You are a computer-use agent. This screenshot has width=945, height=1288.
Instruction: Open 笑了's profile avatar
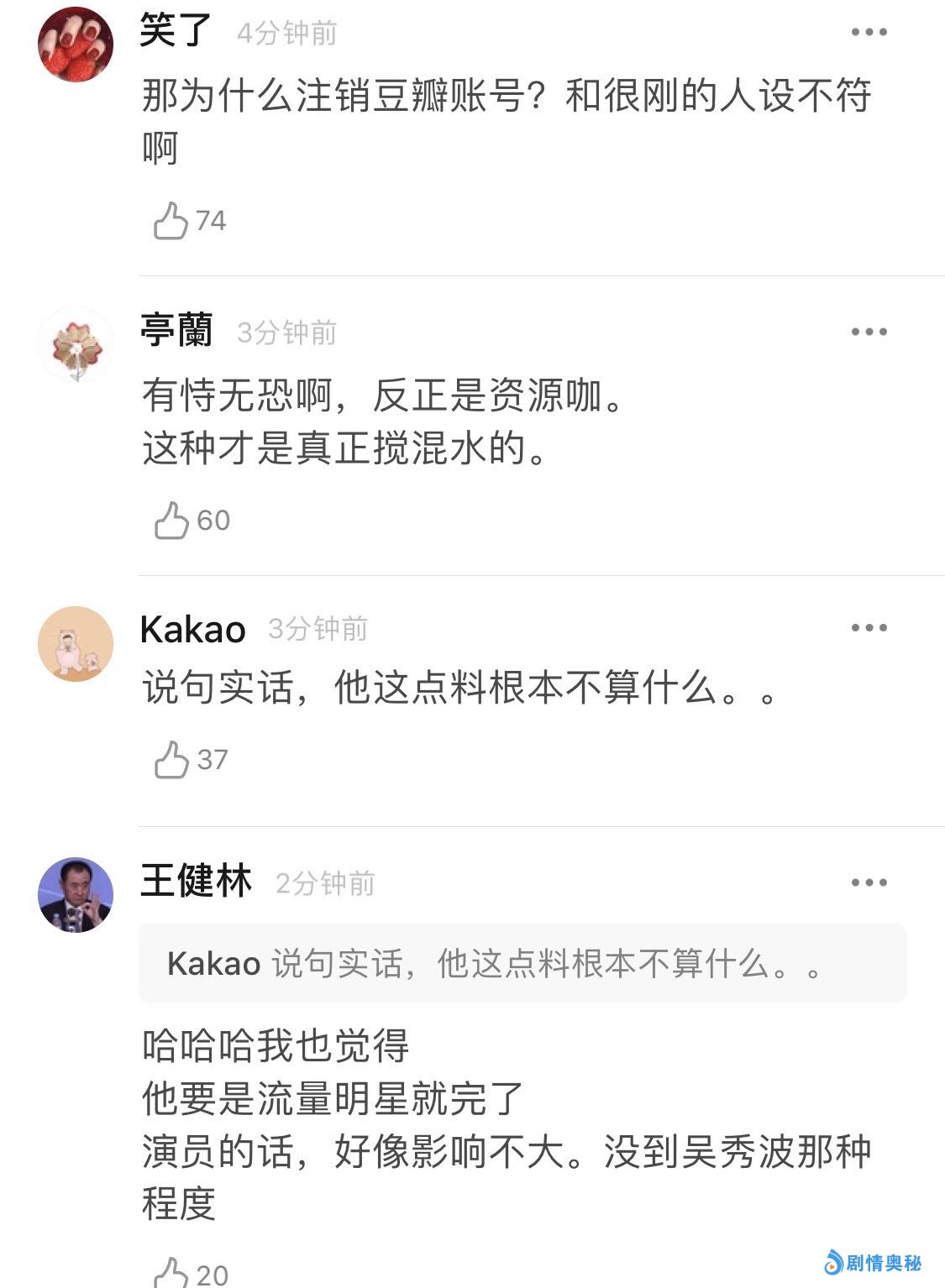pos(76,44)
